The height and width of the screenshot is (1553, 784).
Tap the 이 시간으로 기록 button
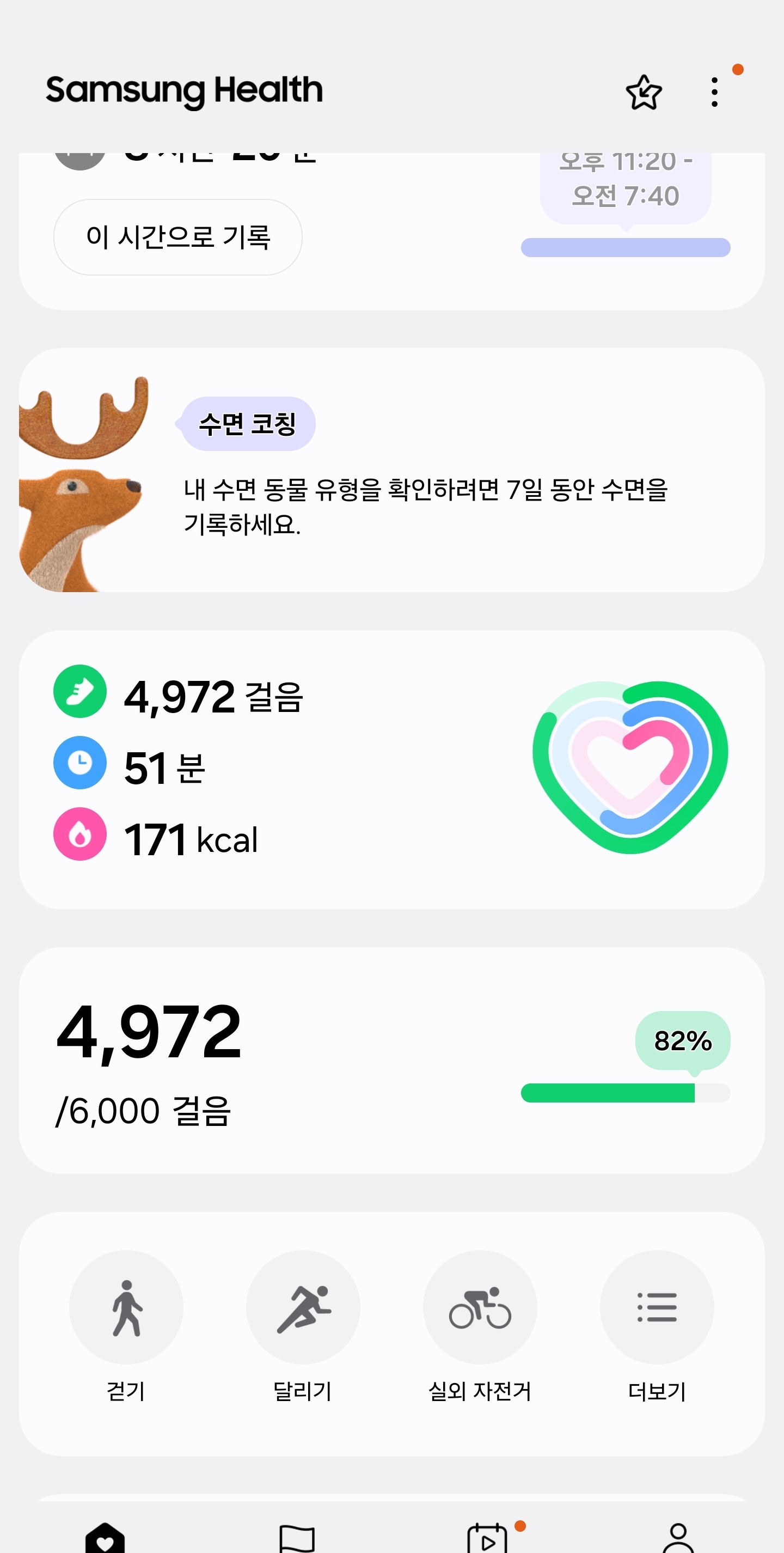point(178,237)
